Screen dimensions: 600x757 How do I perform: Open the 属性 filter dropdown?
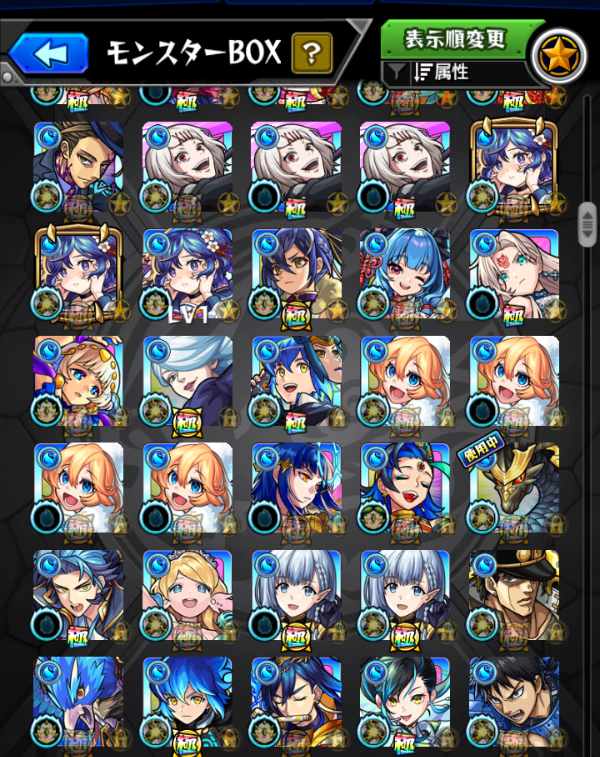pos(455,72)
